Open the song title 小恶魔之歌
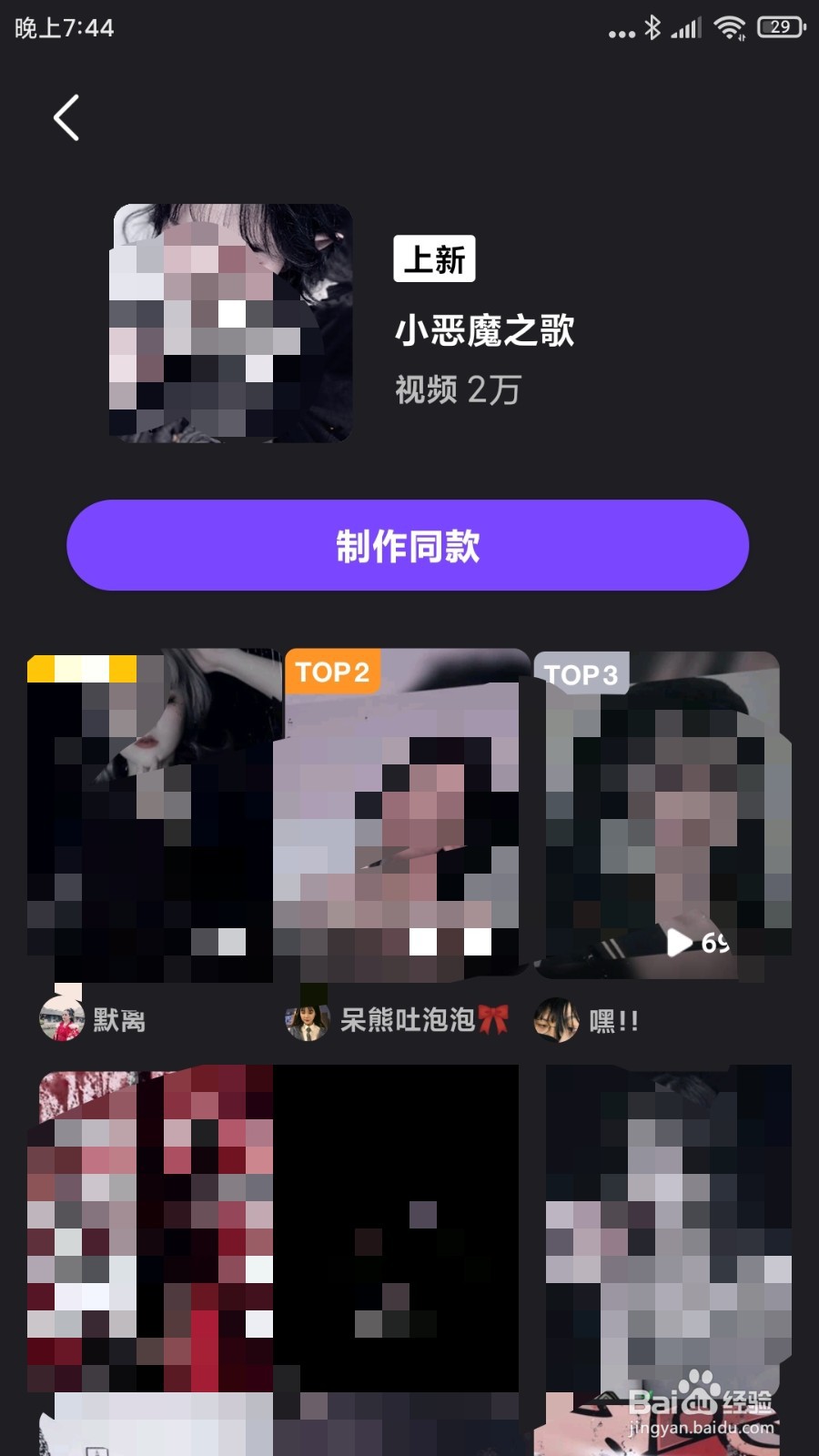 coord(485,331)
